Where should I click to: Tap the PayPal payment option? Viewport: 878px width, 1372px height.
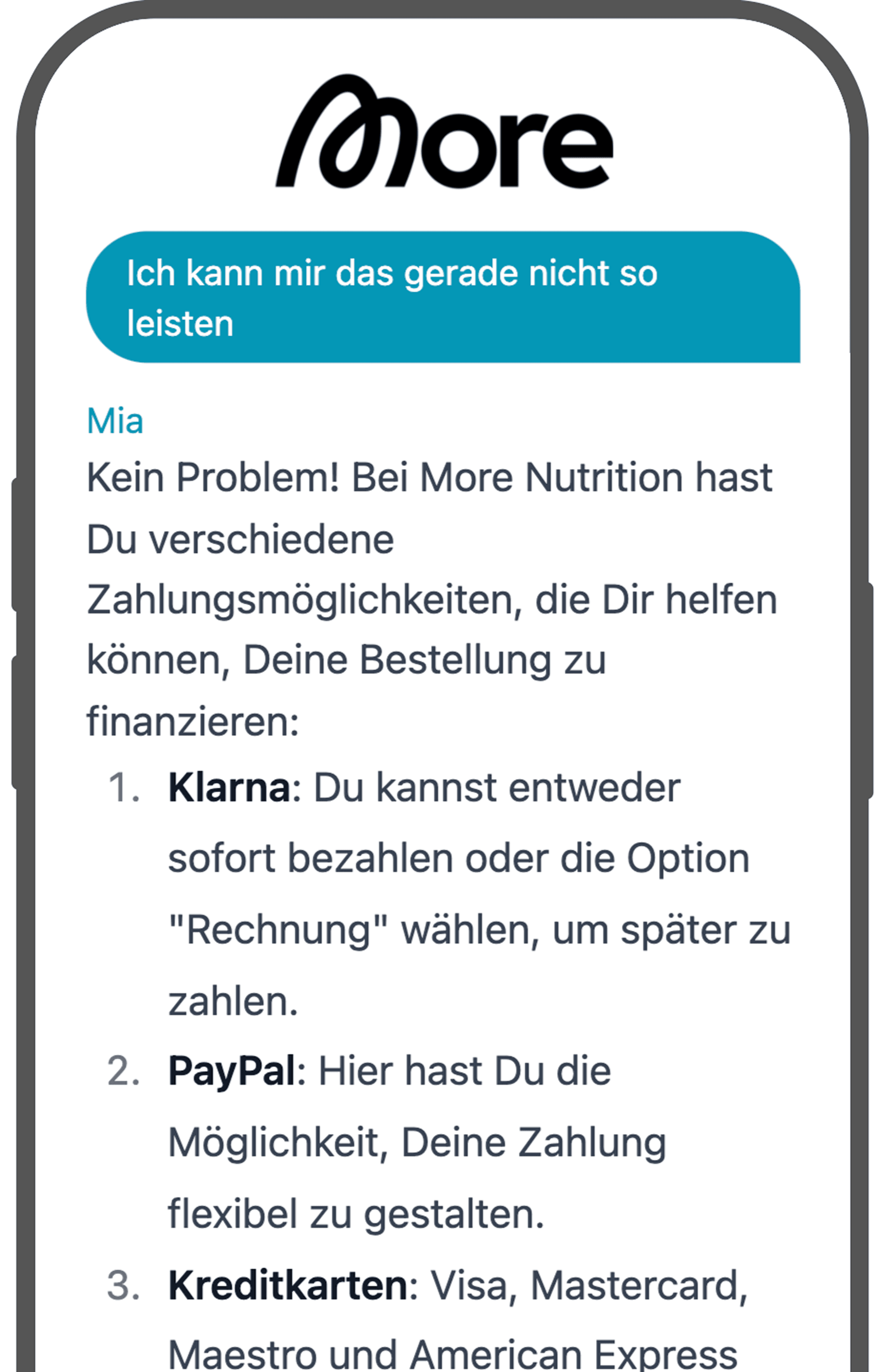[x=234, y=1071]
